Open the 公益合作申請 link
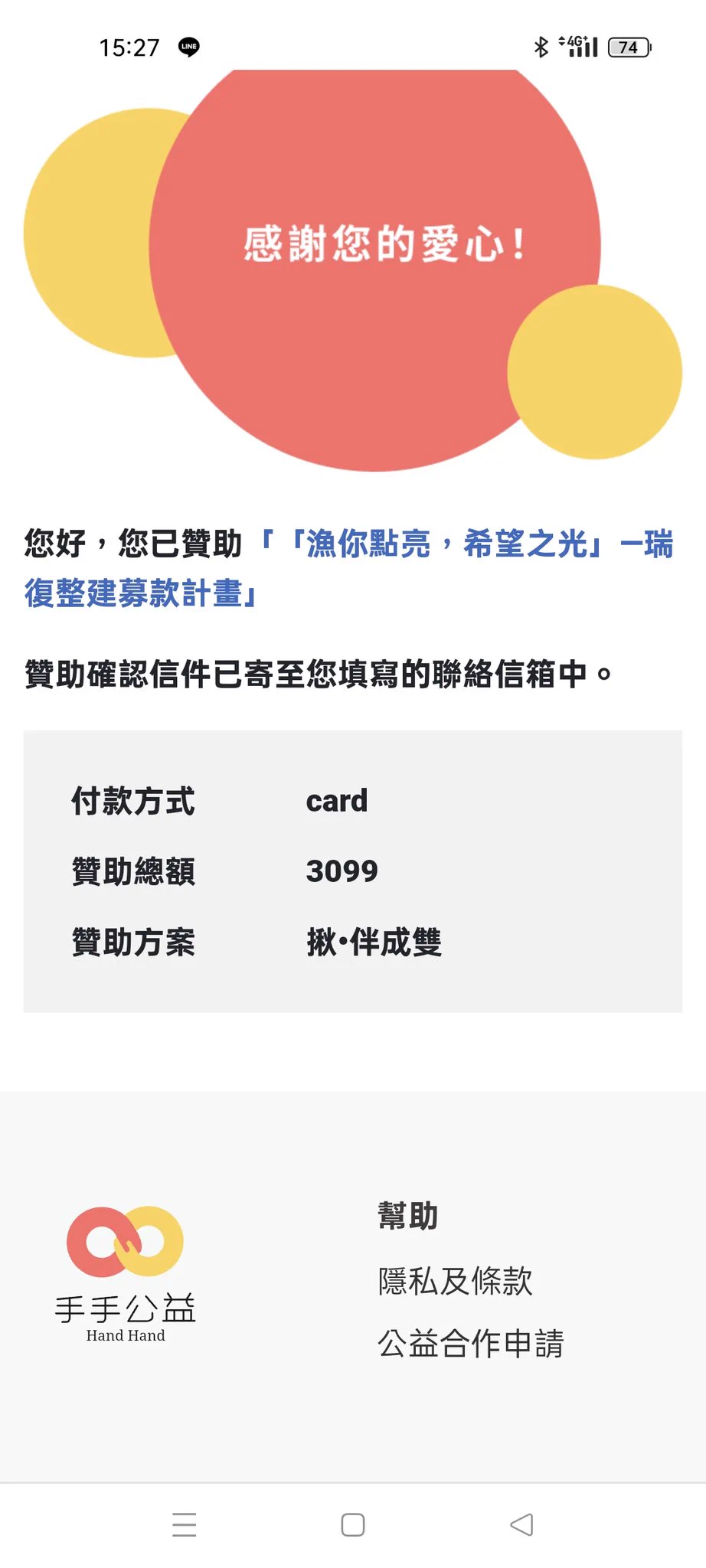The image size is (706, 1568). (x=470, y=1344)
